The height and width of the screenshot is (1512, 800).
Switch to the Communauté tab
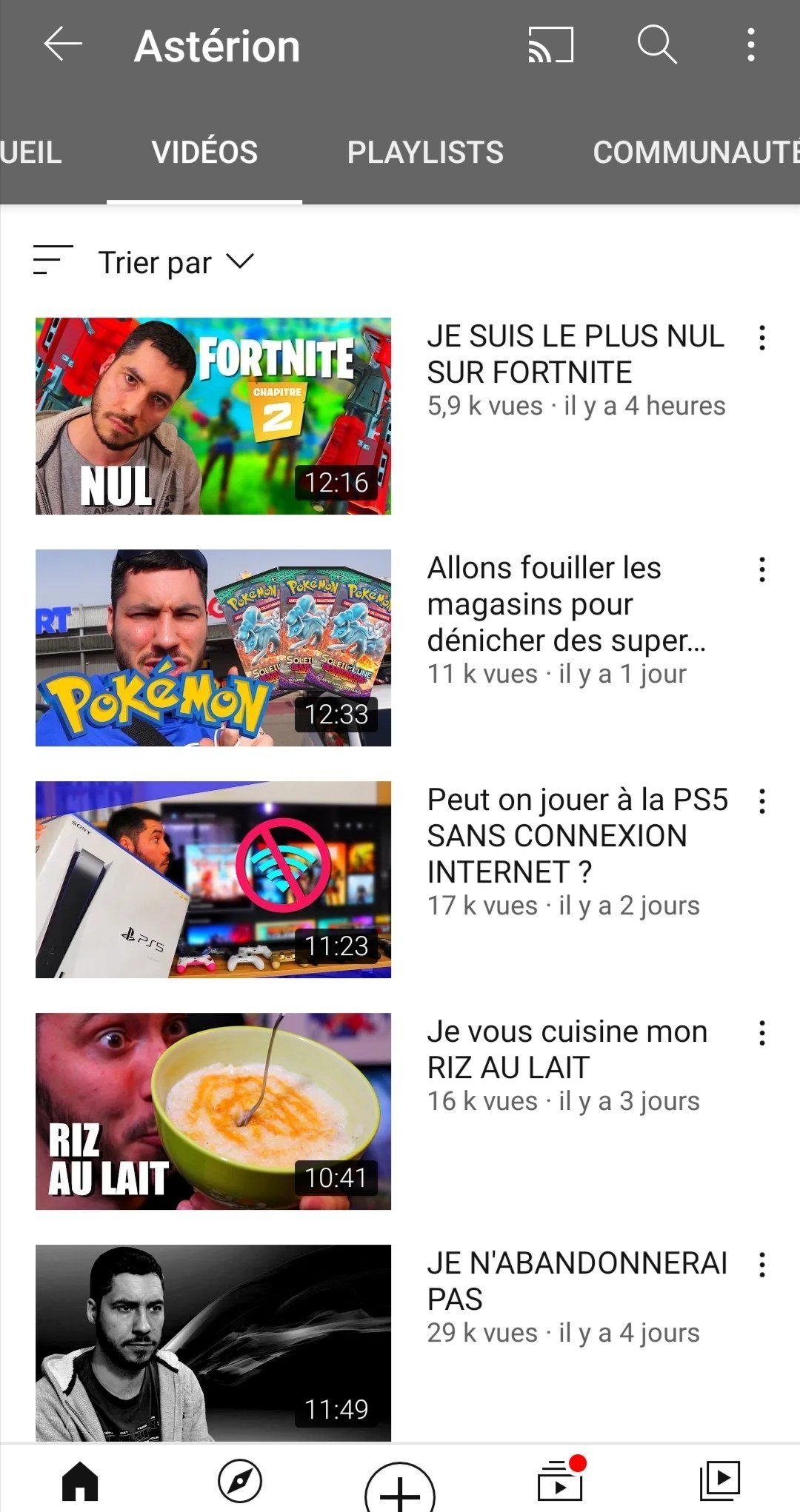695,153
